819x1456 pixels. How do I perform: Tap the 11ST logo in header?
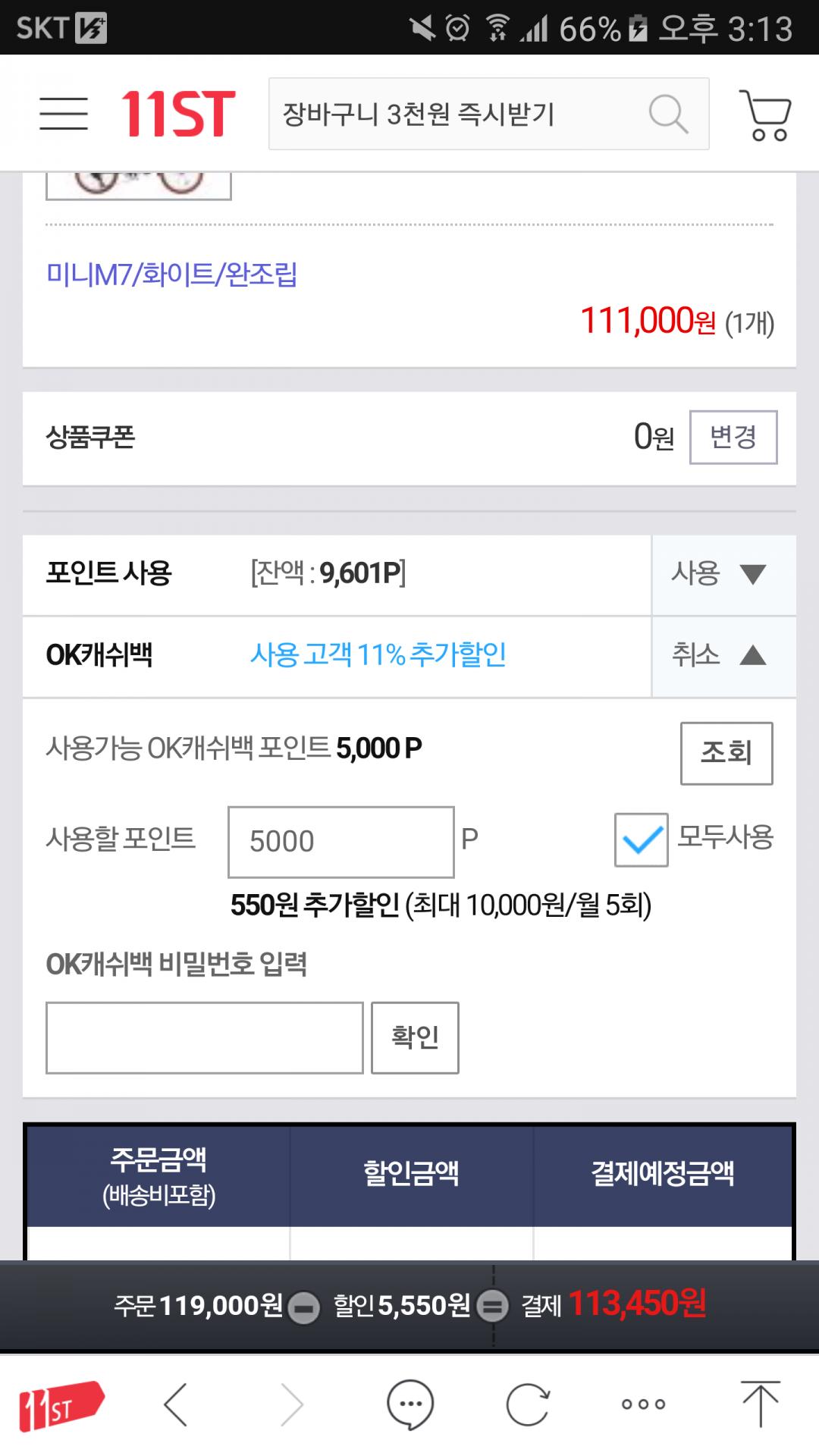pos(178,114)
